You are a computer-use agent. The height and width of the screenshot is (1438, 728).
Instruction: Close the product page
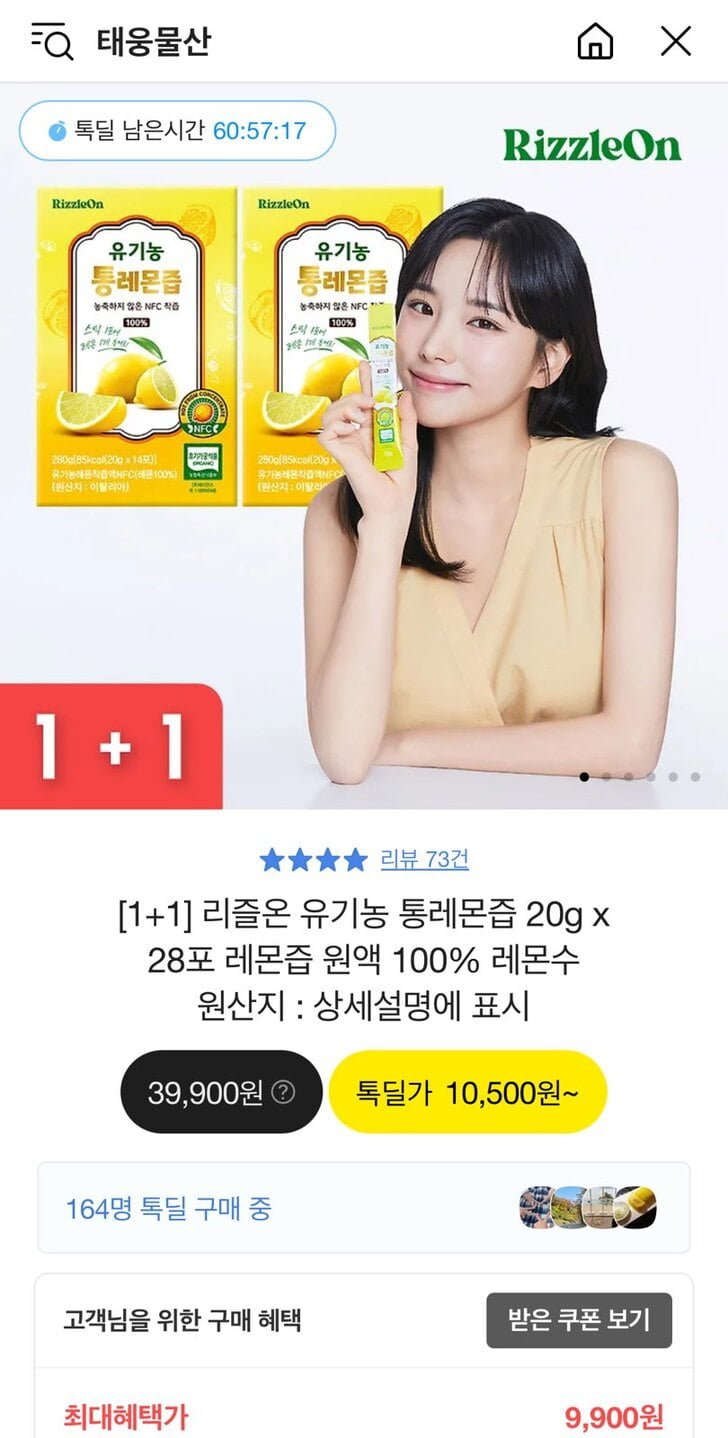(676, 42)
